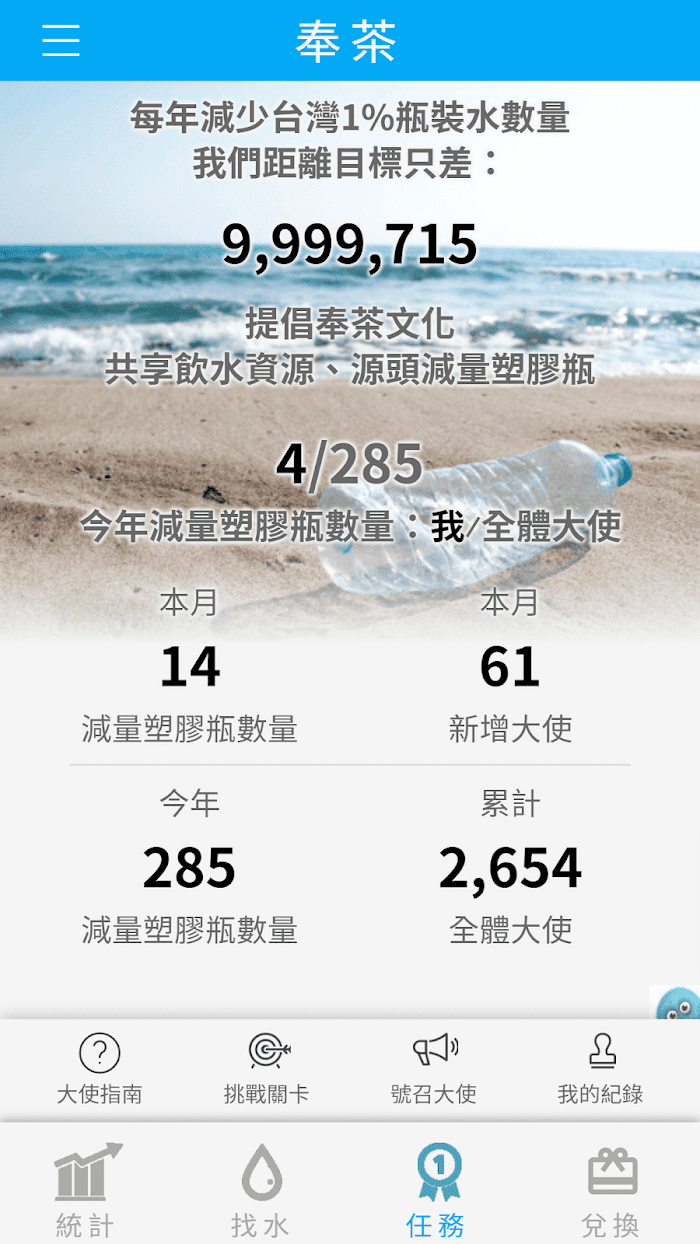700x1244 pixels.
Task: Open the hamburger drawer menu
Action: pos(61,40)
